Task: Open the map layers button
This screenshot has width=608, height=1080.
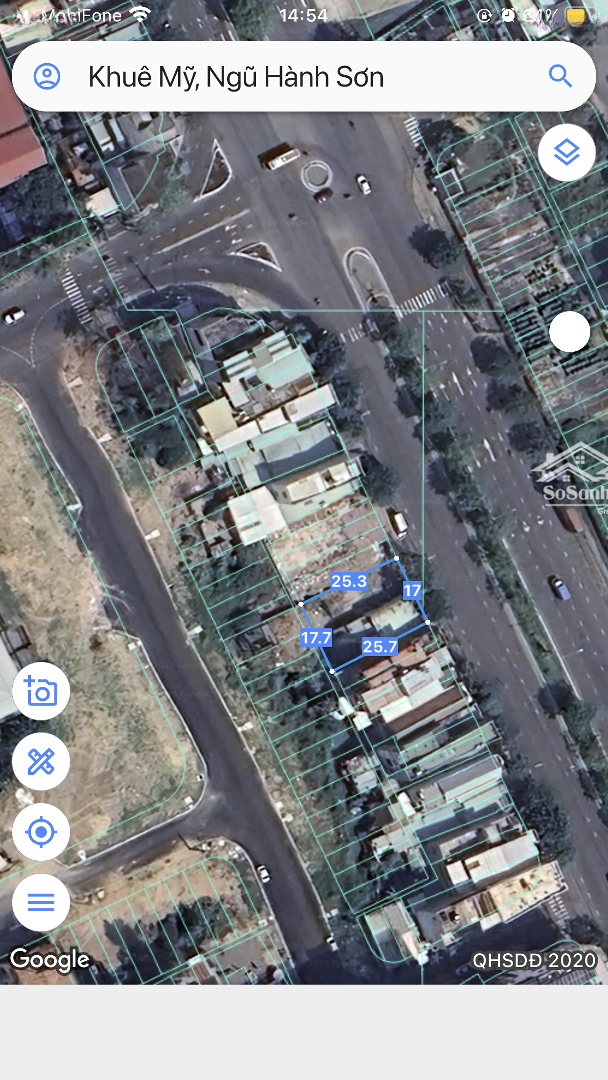Action: point(567,152)
